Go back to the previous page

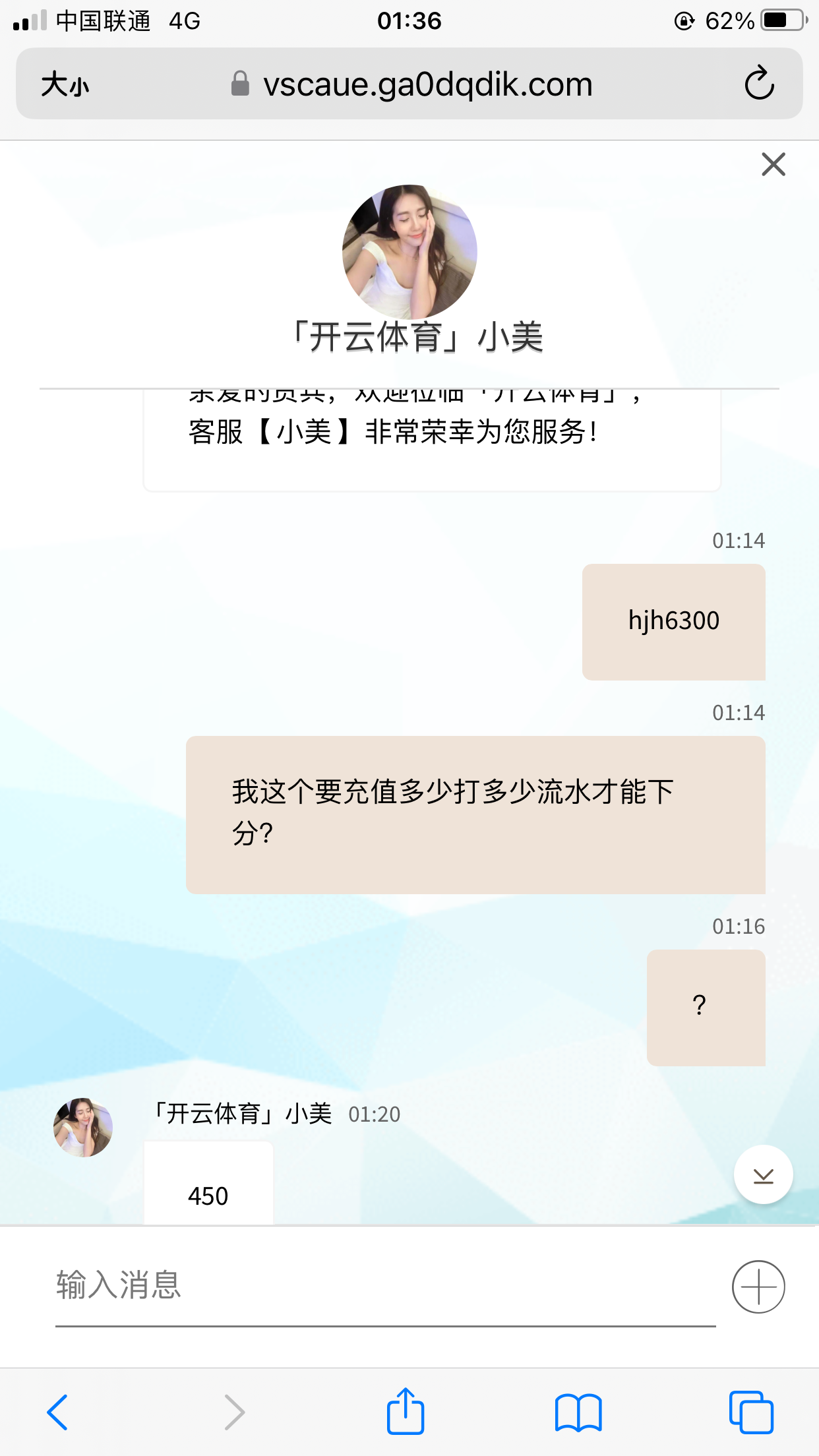pyautogui.click(x=57, y=1412)
